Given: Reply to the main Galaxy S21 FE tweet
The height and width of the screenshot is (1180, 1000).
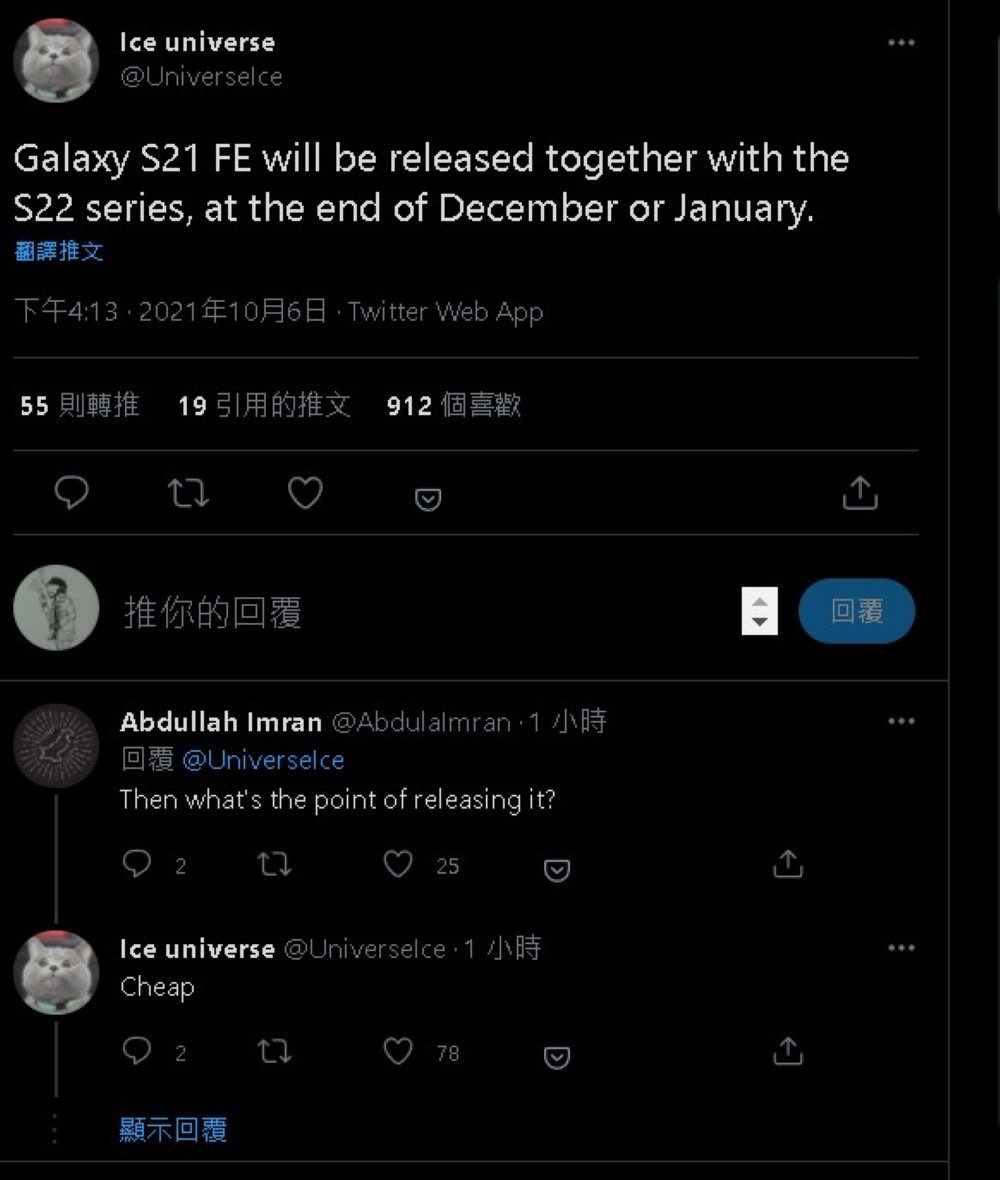Looking at the screenshot, I should [x=71, y=493].
